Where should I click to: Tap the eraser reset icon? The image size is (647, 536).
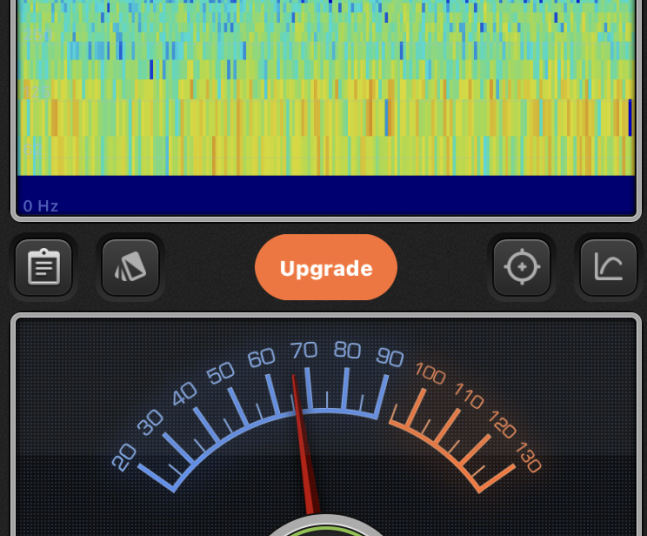point(131,268)
